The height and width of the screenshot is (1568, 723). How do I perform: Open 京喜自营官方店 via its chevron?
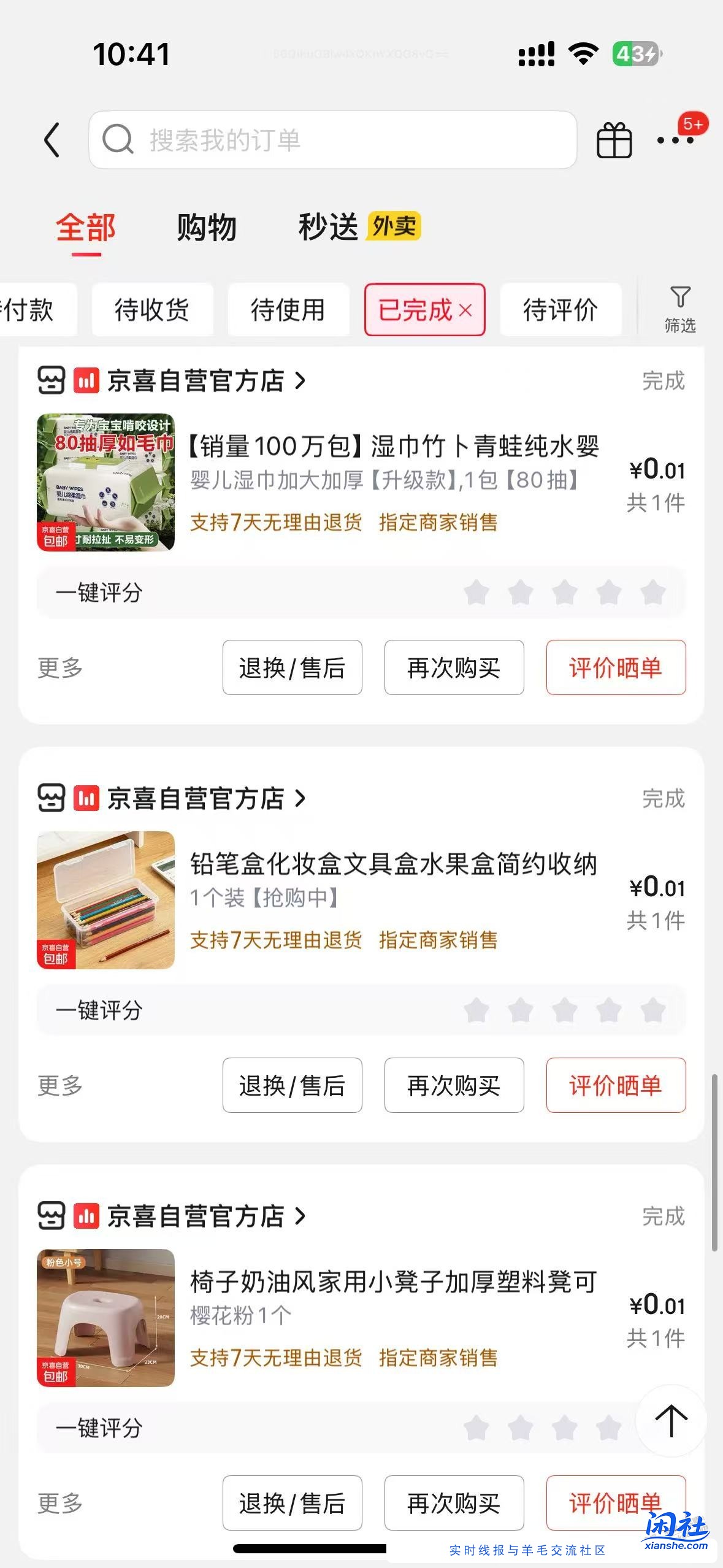coord(302,380)
